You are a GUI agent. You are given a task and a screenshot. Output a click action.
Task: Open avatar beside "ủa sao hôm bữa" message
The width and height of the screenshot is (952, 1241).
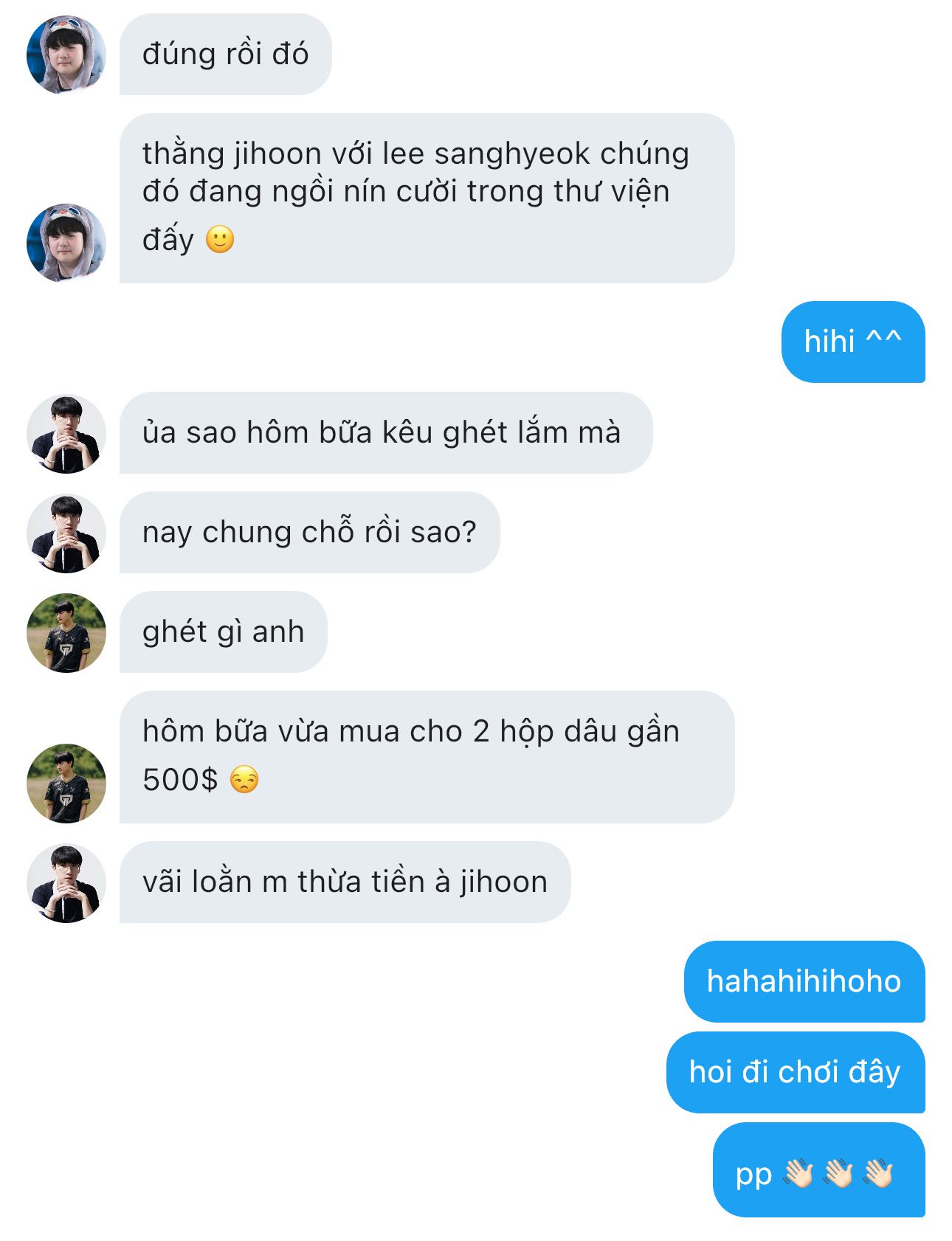point(66,433)
